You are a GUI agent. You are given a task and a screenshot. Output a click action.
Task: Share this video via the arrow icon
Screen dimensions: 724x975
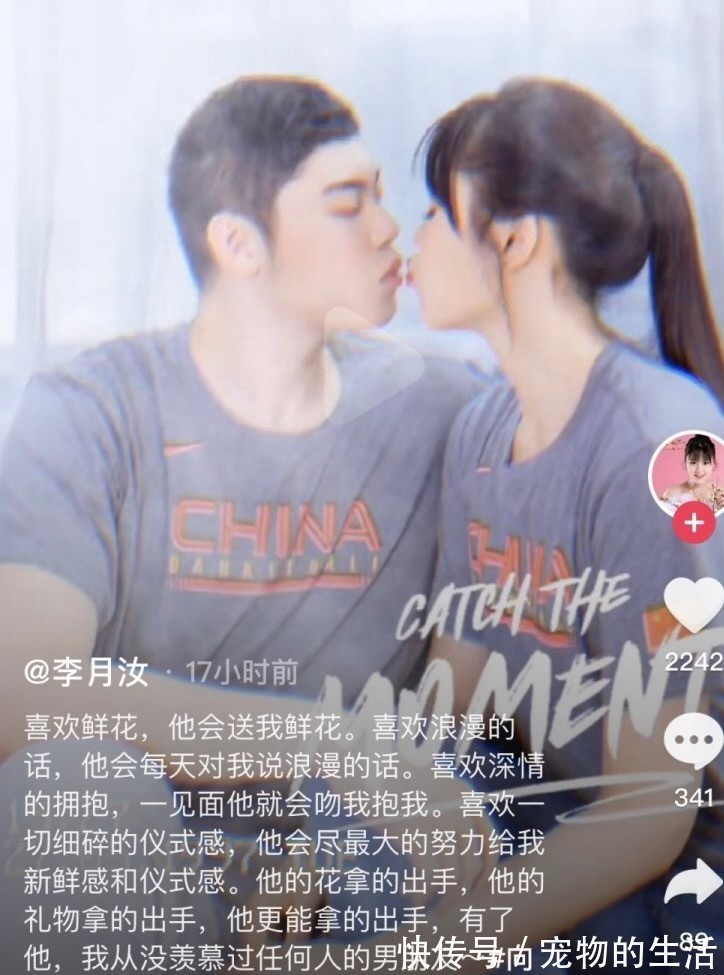(x=693, y=884)
